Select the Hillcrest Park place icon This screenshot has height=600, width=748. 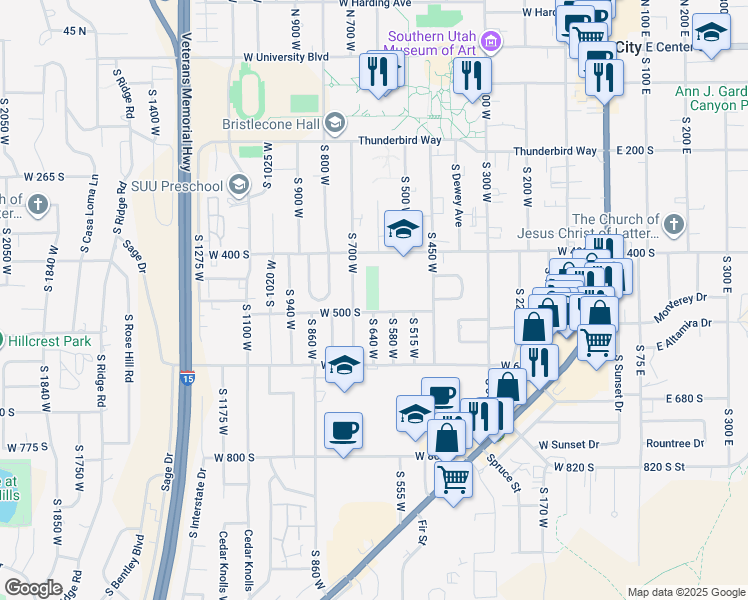click(2, 340)
